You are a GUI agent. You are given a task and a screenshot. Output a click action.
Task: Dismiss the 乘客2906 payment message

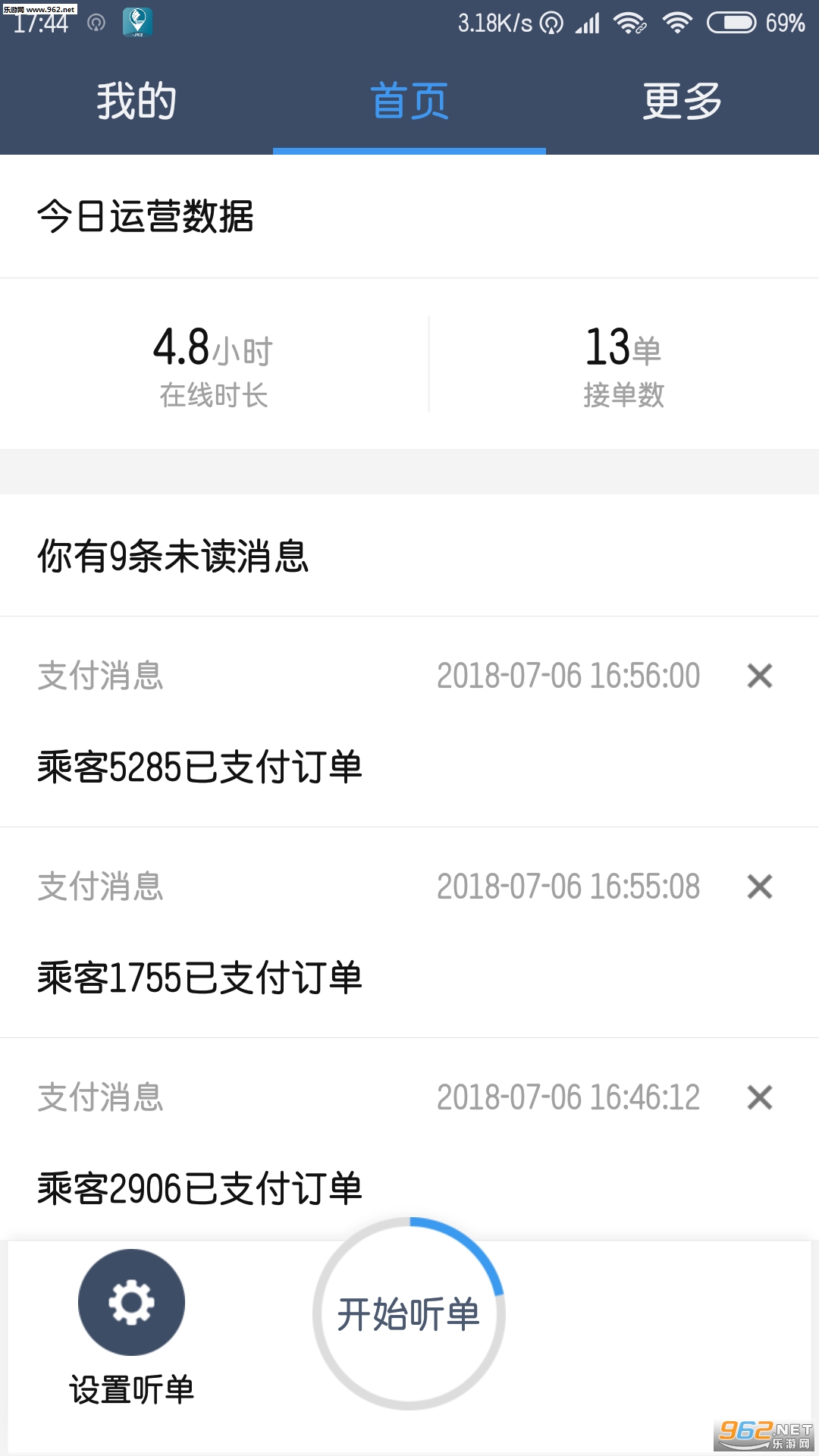759,1097
